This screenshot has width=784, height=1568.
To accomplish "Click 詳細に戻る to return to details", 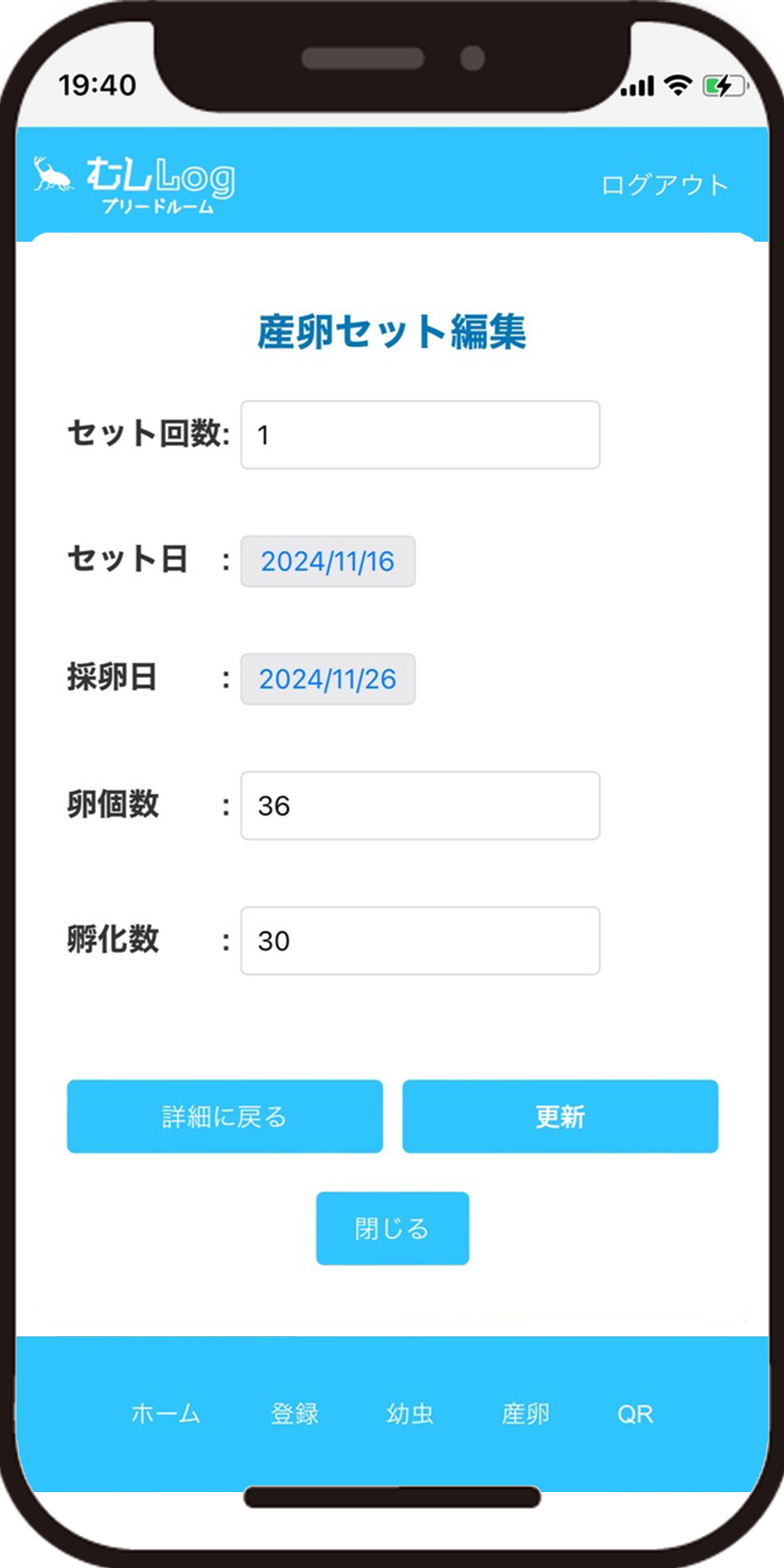I will 224,1116.
